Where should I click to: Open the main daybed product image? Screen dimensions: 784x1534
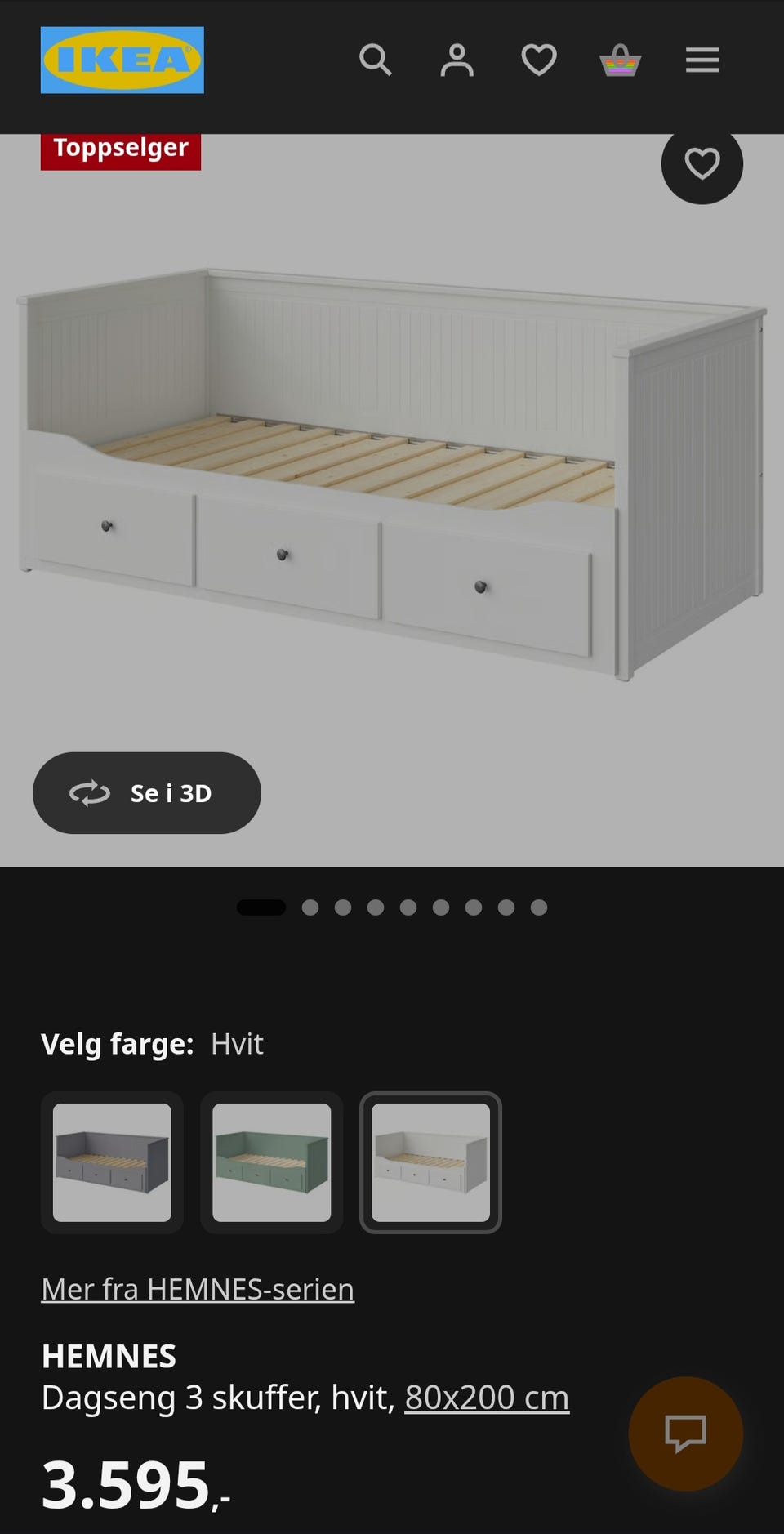[x=392, y=474]
